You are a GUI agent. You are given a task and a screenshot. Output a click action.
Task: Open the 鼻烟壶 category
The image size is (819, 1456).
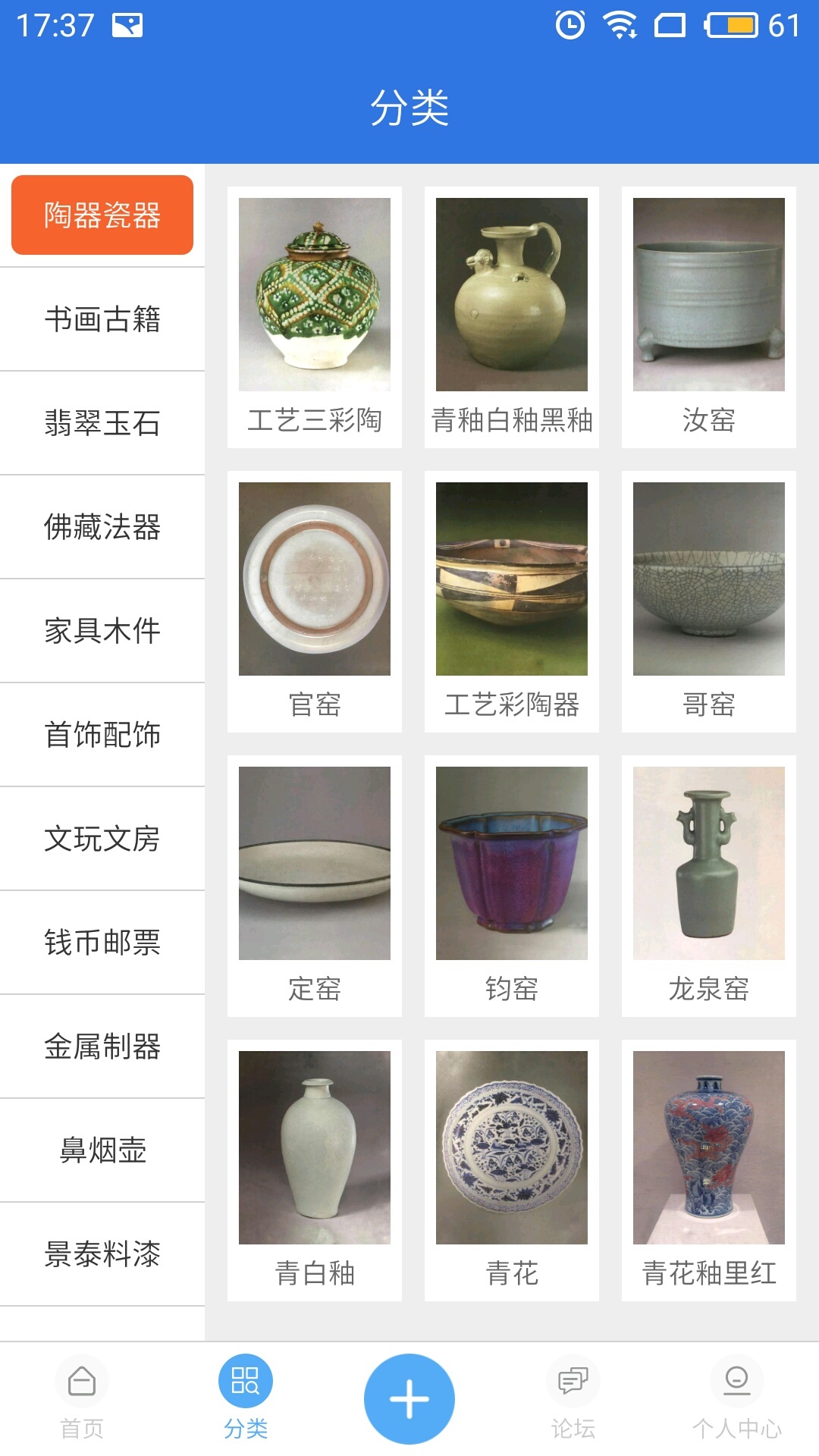click(102, 1150)
